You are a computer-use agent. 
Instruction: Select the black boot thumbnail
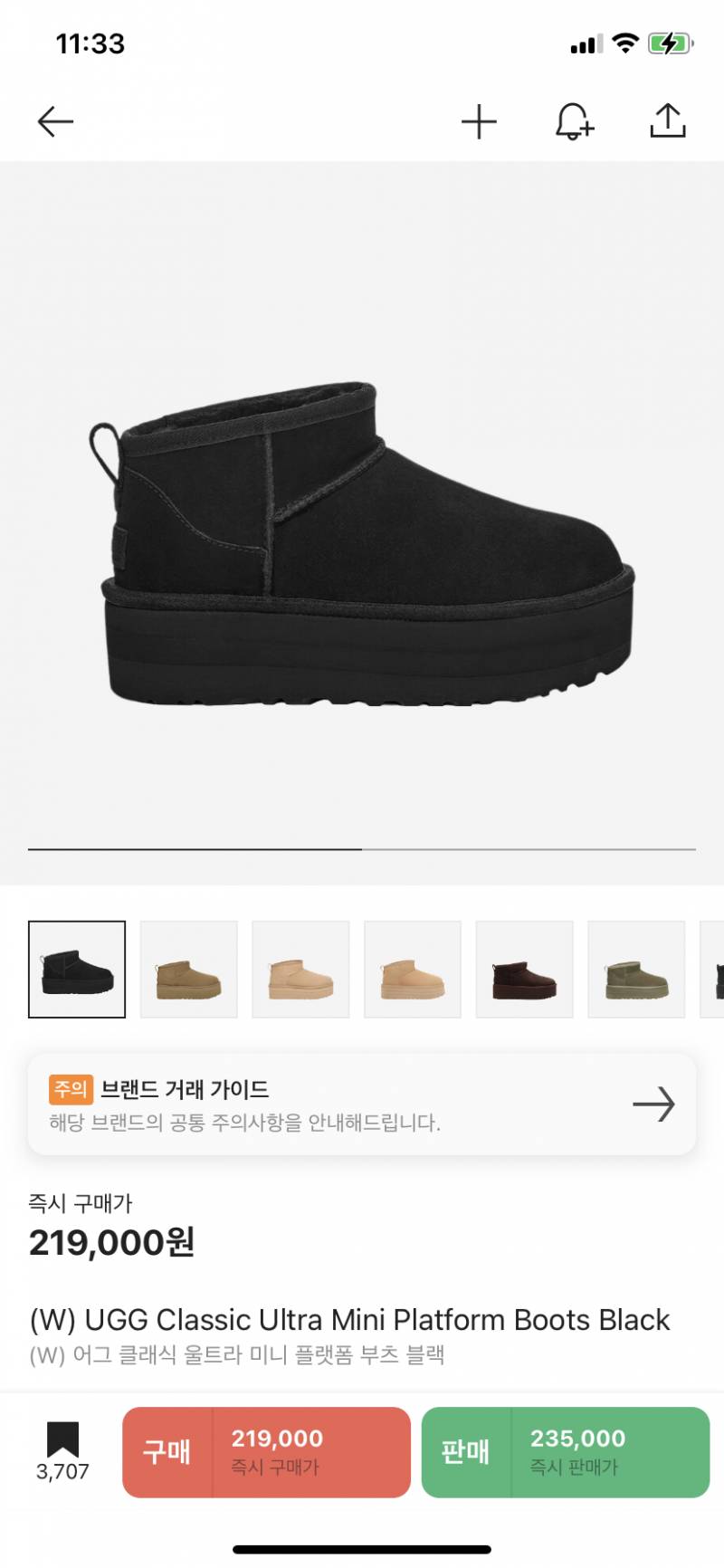tap(77, 969)
